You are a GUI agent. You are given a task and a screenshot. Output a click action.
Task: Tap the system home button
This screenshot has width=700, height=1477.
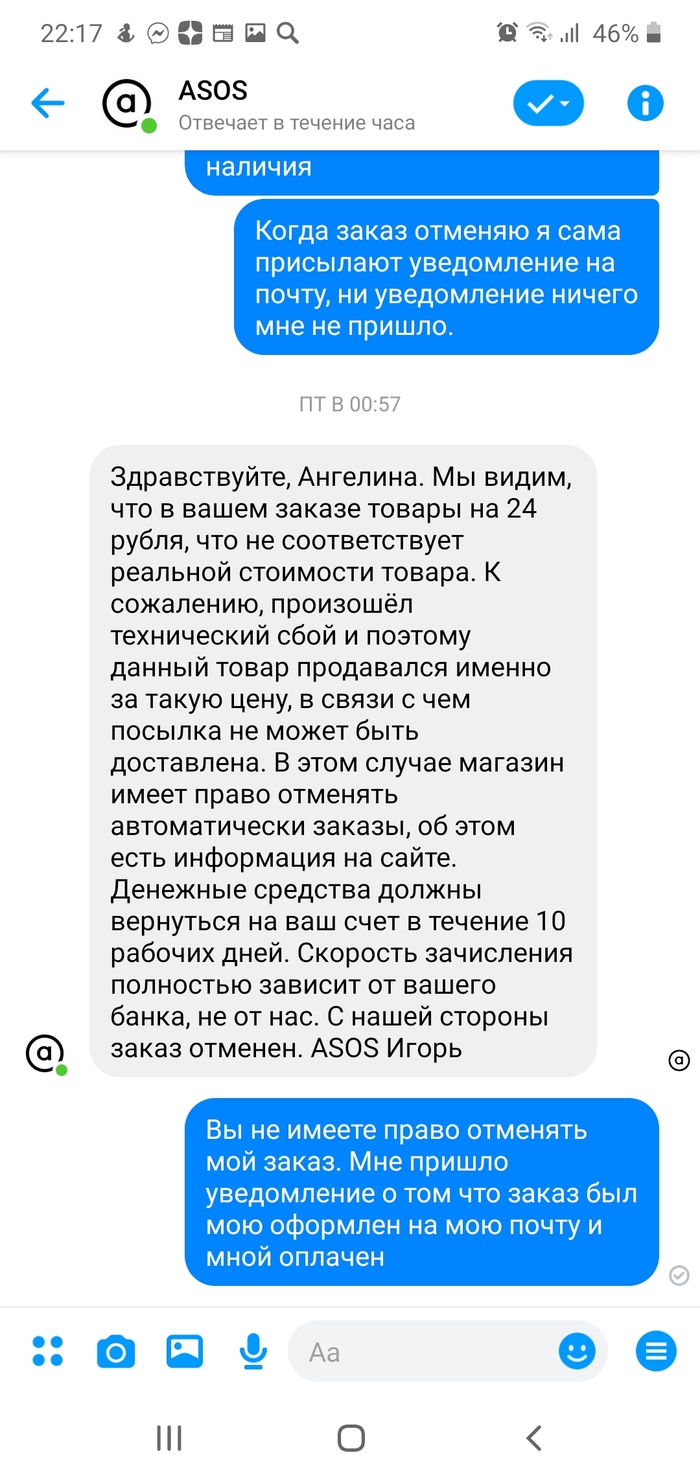[x=351, y=1438]
